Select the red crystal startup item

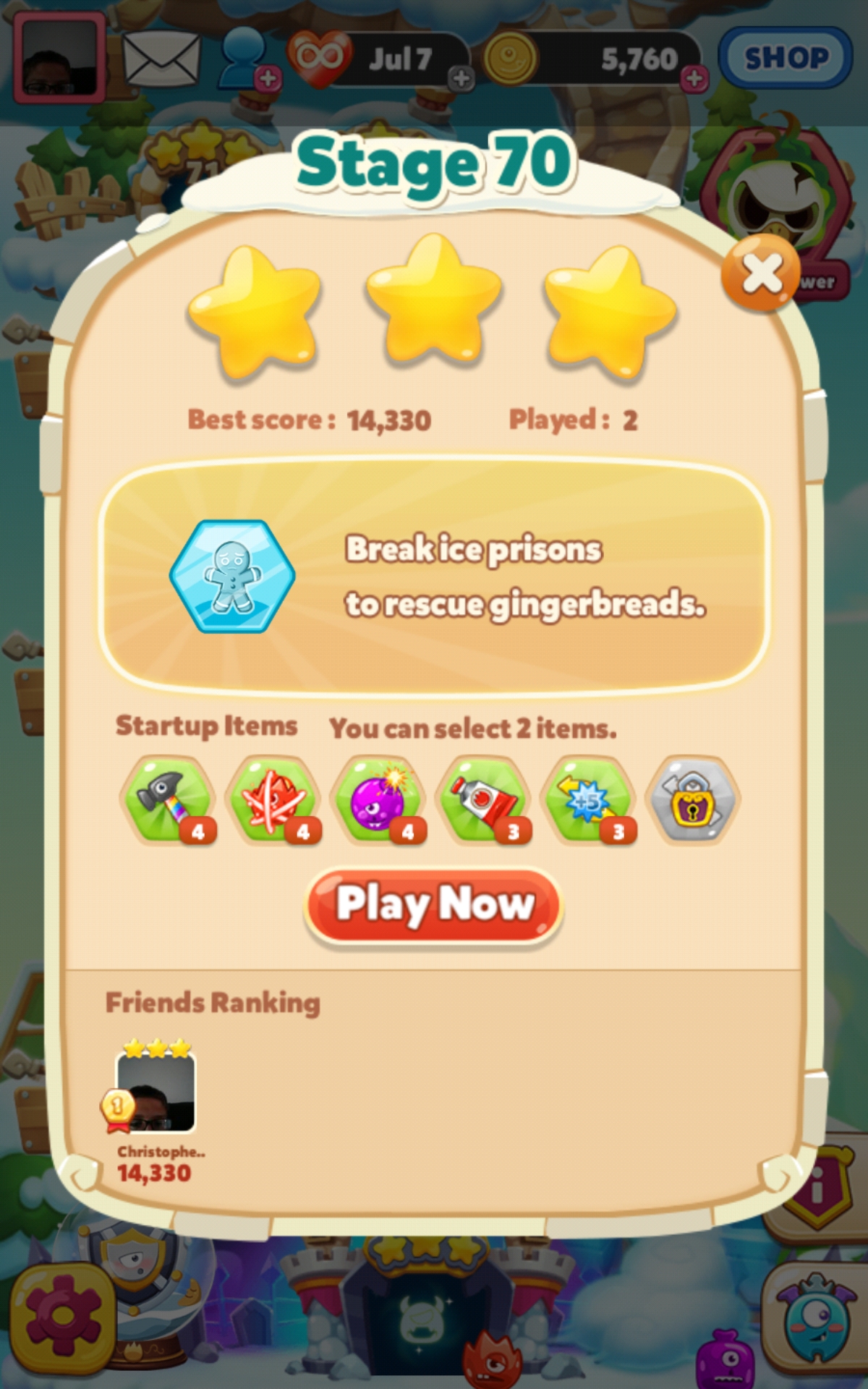tap(272, 799)
